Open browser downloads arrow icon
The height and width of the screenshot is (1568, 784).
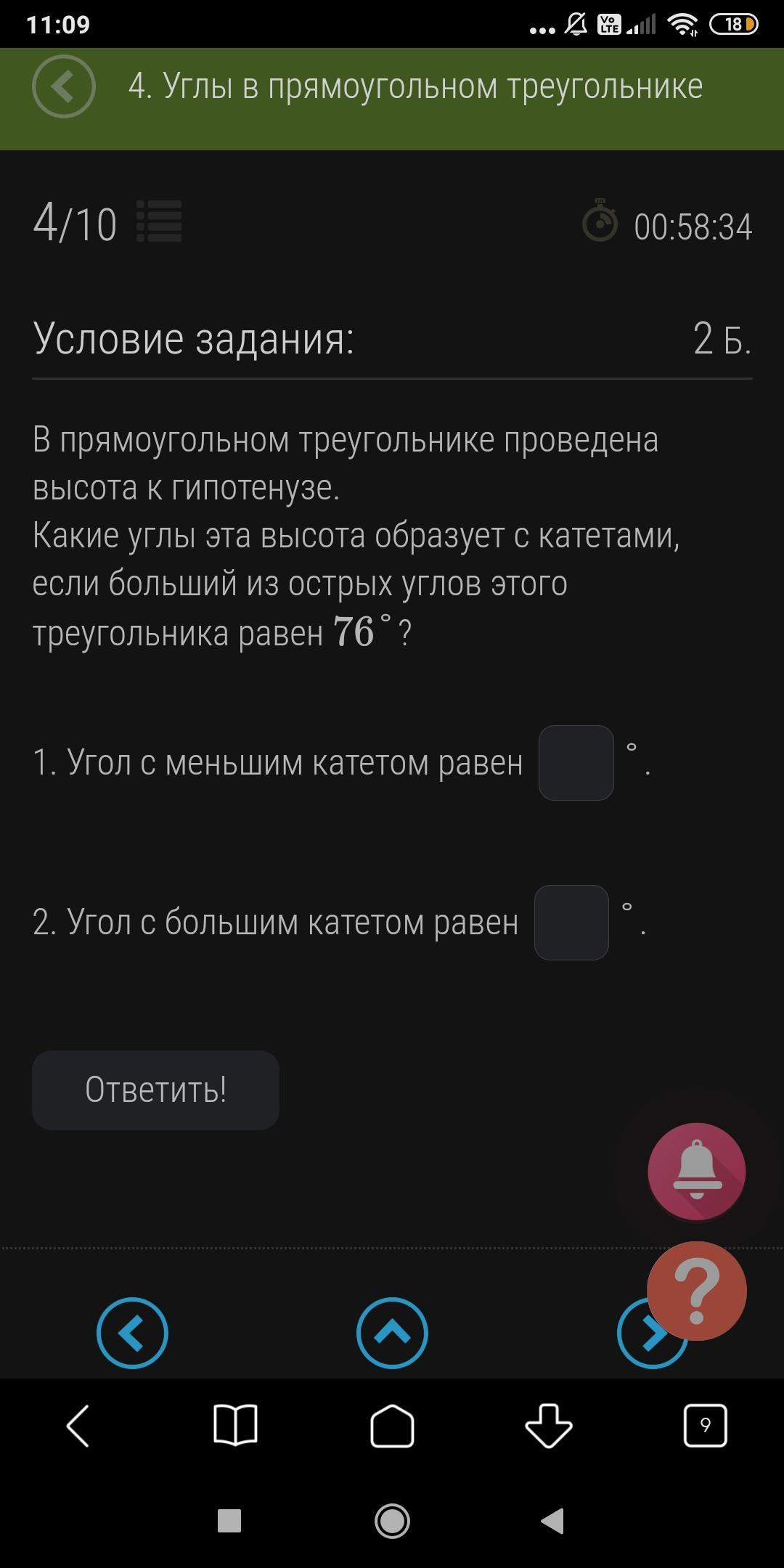(549, 1426)
